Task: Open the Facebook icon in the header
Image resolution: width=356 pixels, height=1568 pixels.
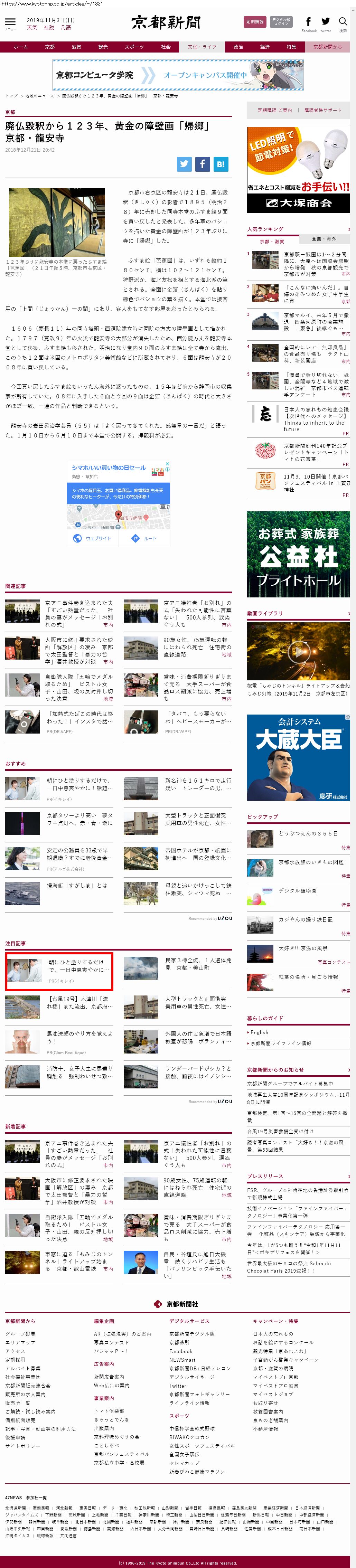Action: [x=309, y=23]
